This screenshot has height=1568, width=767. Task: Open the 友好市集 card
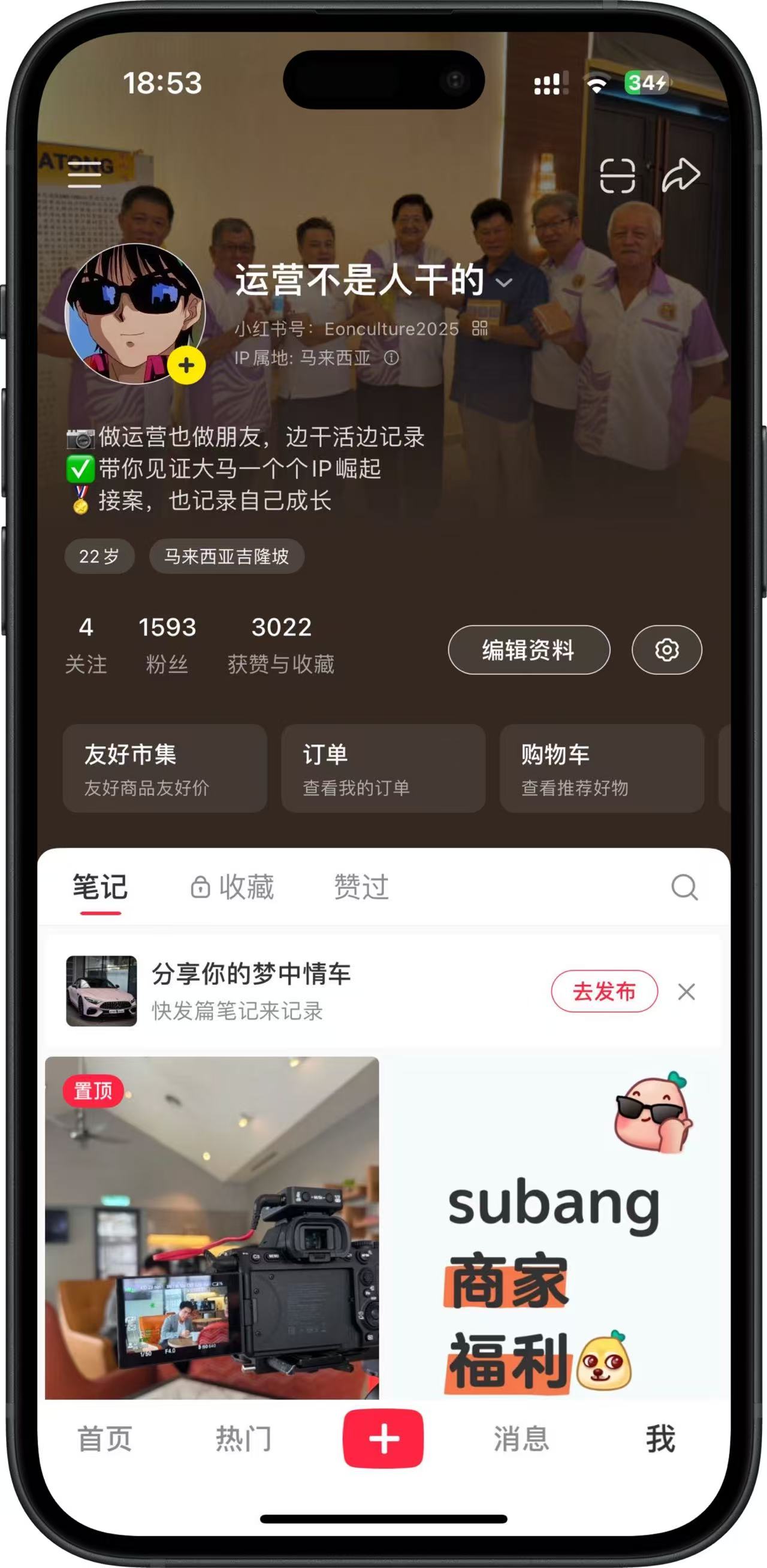164,768
